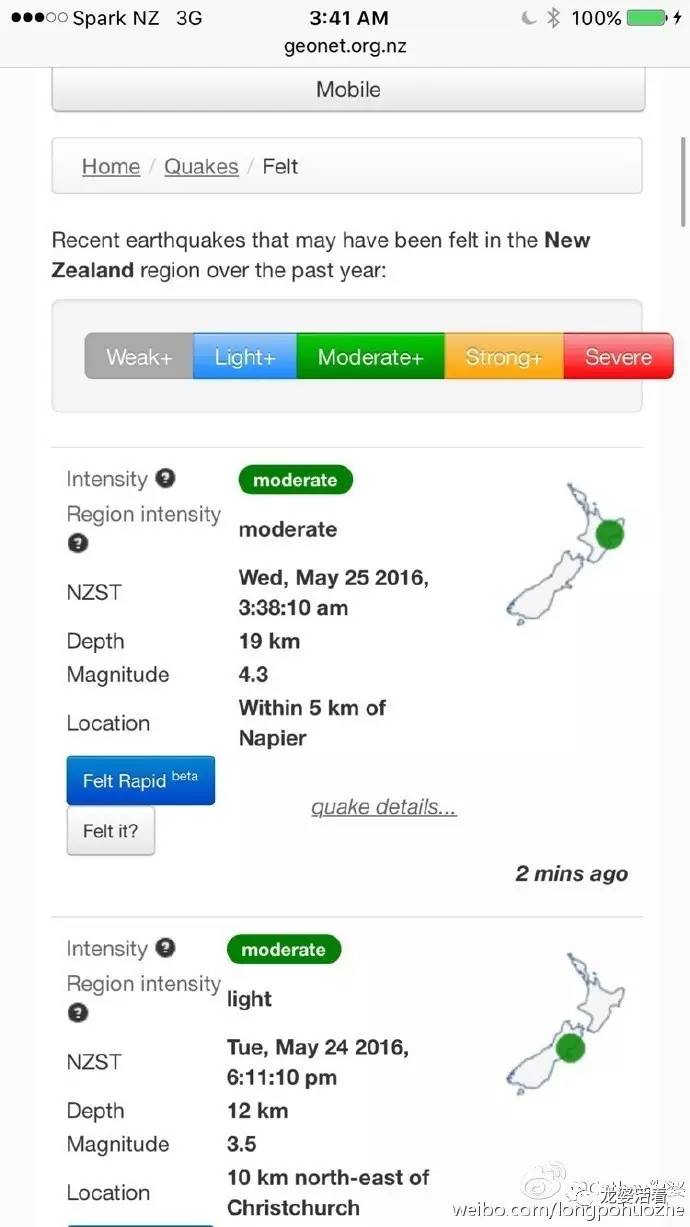Viewport: 690px width, 1227px height.
Task: Open Region intensity help for Napier quake
Action: click(78, 543)
